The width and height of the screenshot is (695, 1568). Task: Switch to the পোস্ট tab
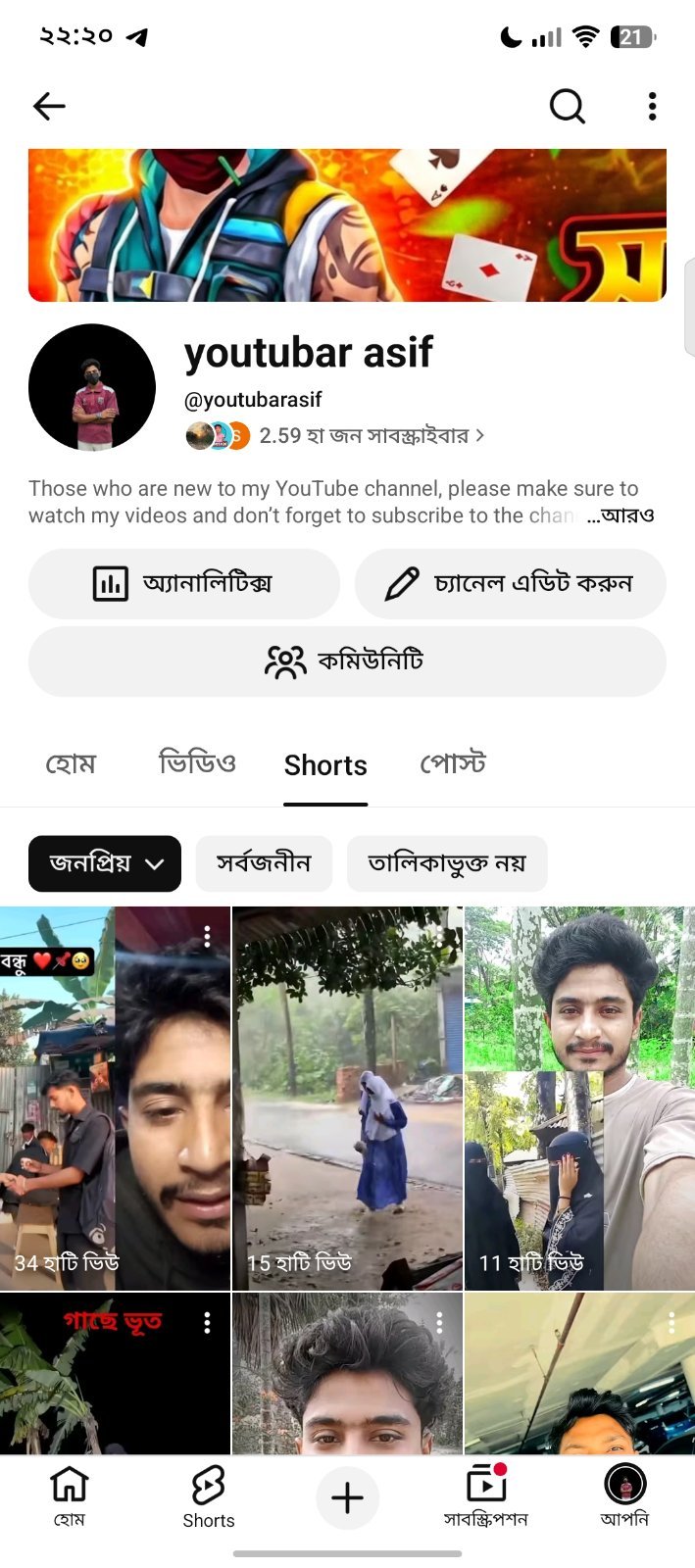pos(453,762)
